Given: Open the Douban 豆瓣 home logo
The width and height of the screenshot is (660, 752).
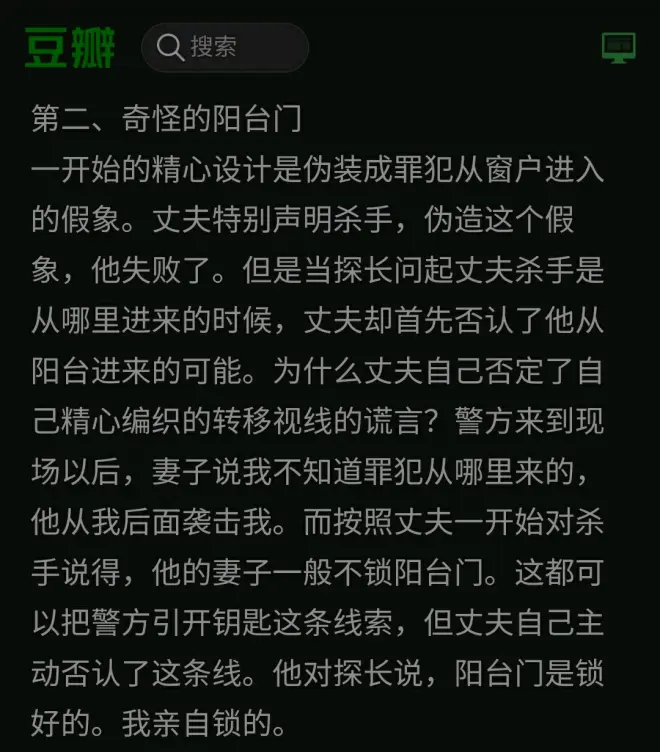Looking at the screenshot, I should [x=70, y=46].
